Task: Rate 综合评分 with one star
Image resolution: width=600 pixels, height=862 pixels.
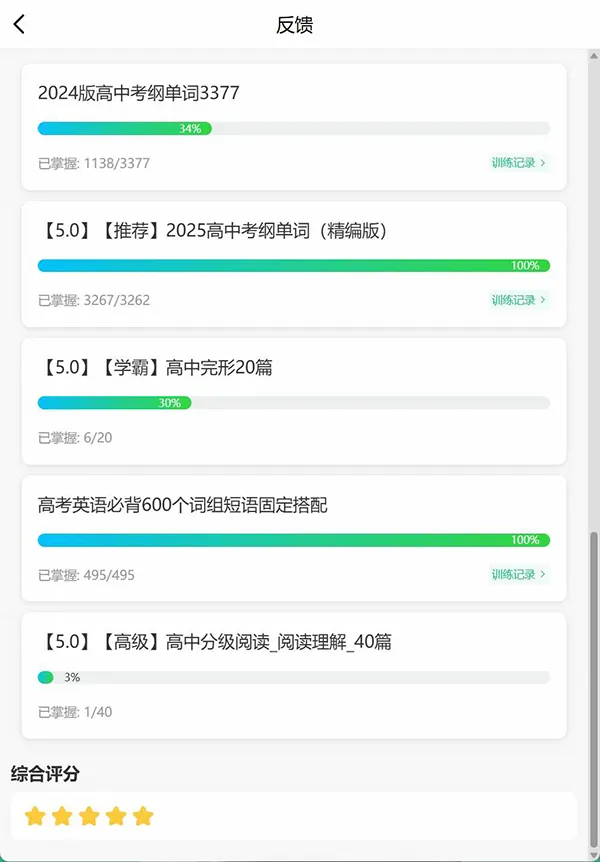Action: tap(35, 816)
